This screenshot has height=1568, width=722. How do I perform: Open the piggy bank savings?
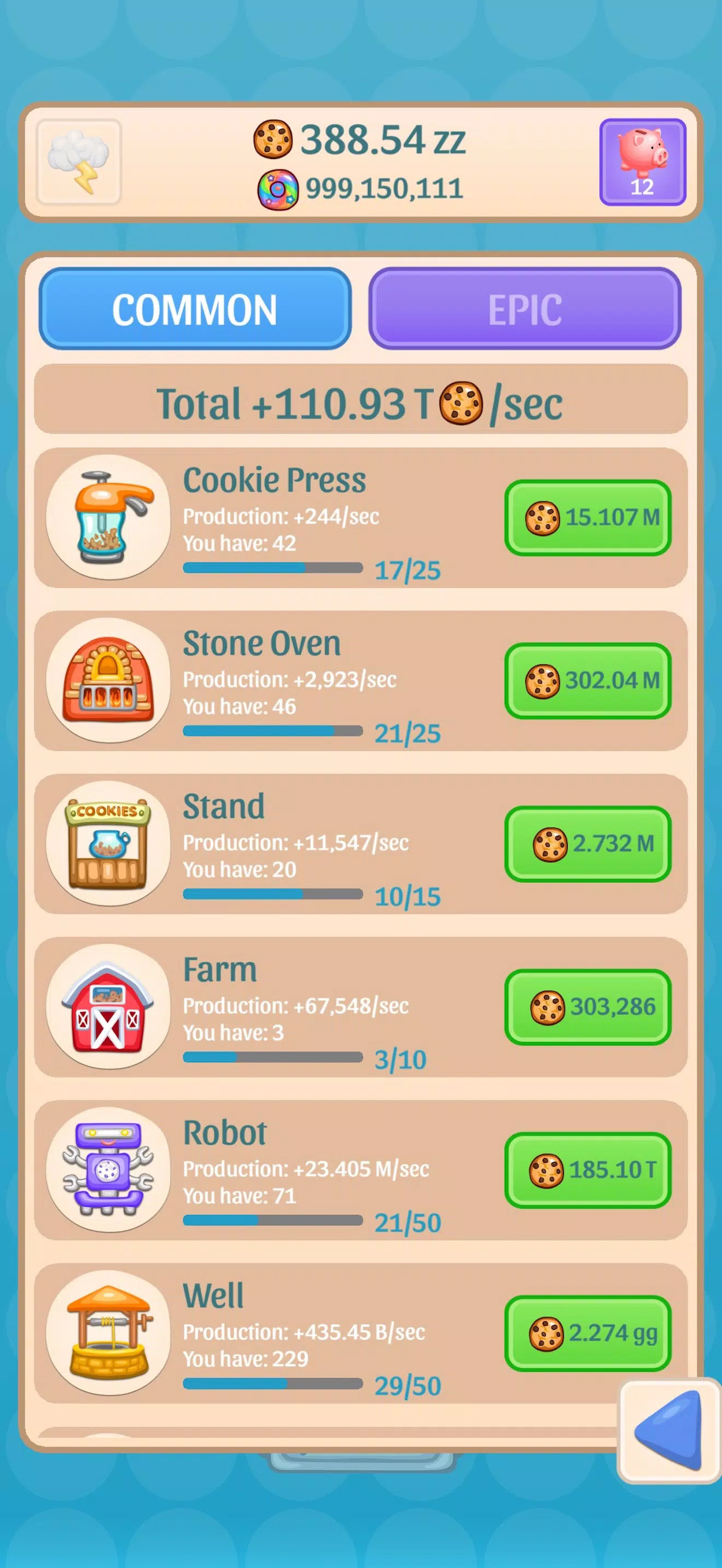click(x=642, y=161)
